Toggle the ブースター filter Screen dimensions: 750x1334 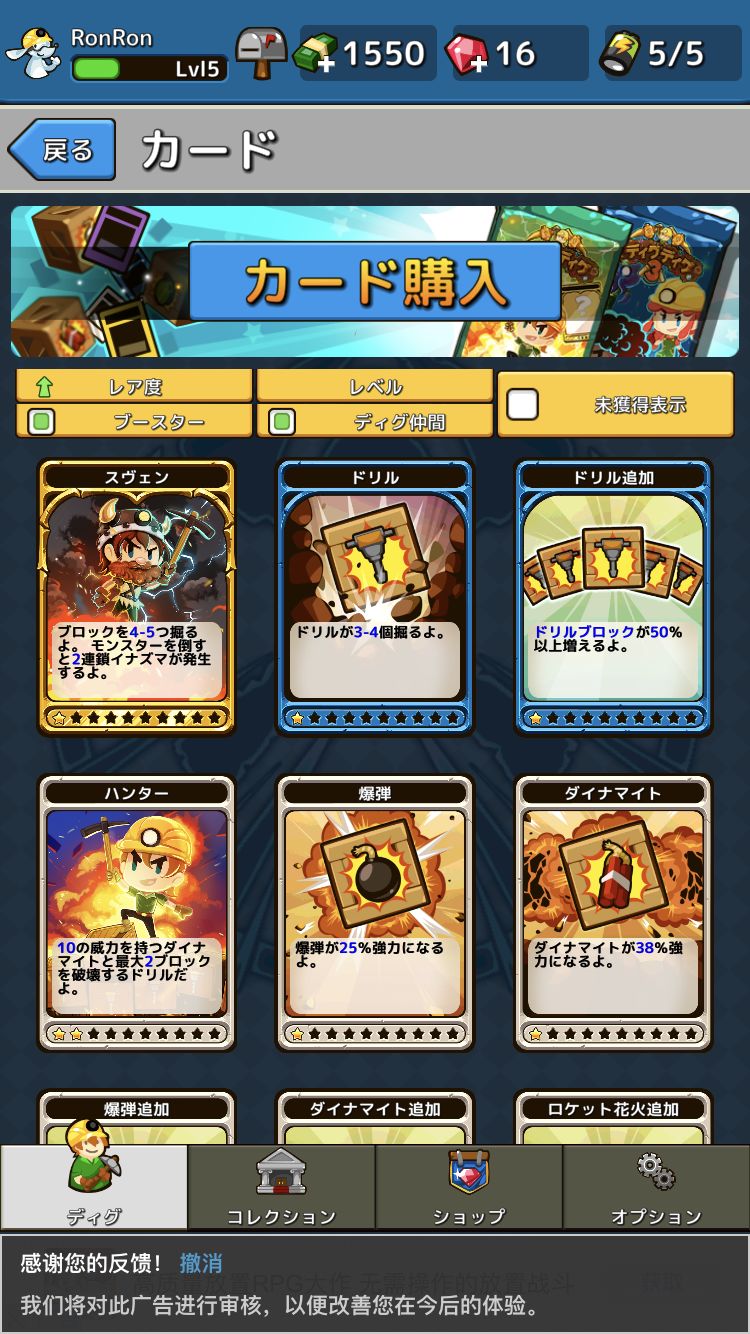click(x=135, y=420)
